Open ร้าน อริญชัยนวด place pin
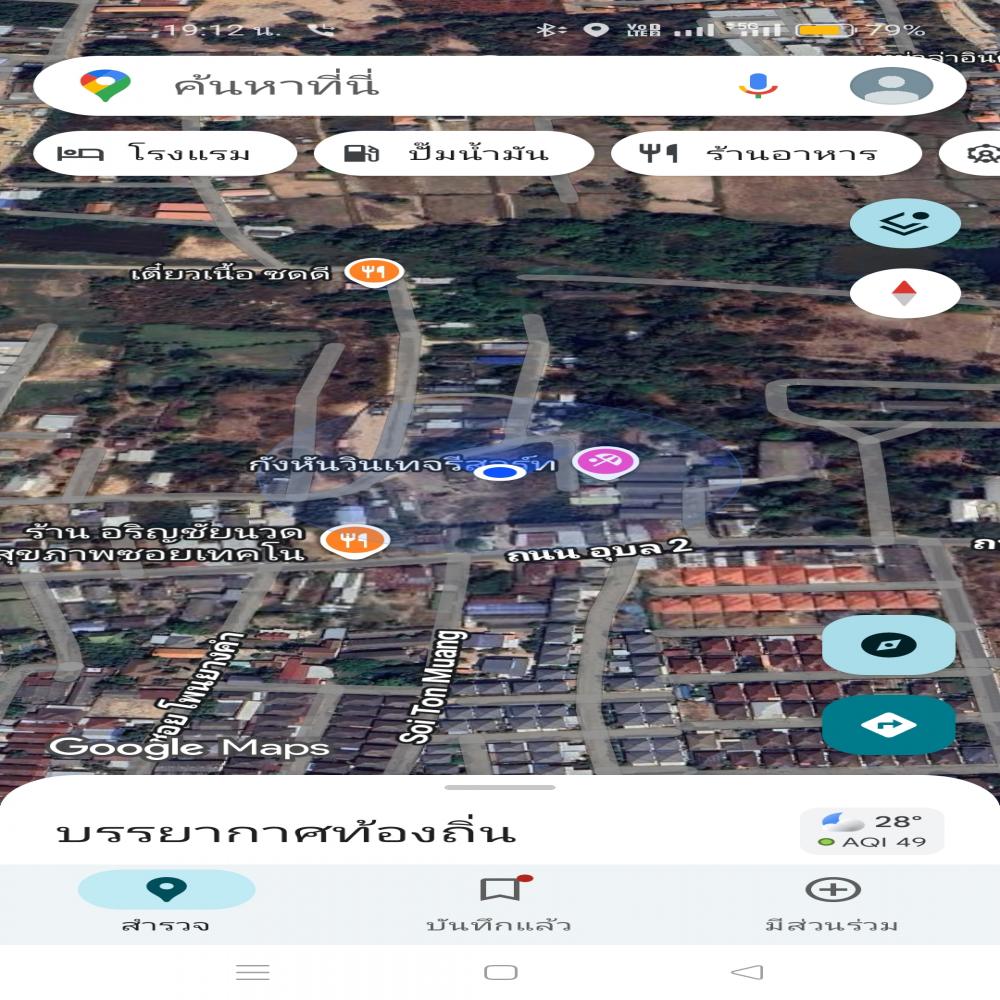1000x1000 pixels. pos(352,540)
